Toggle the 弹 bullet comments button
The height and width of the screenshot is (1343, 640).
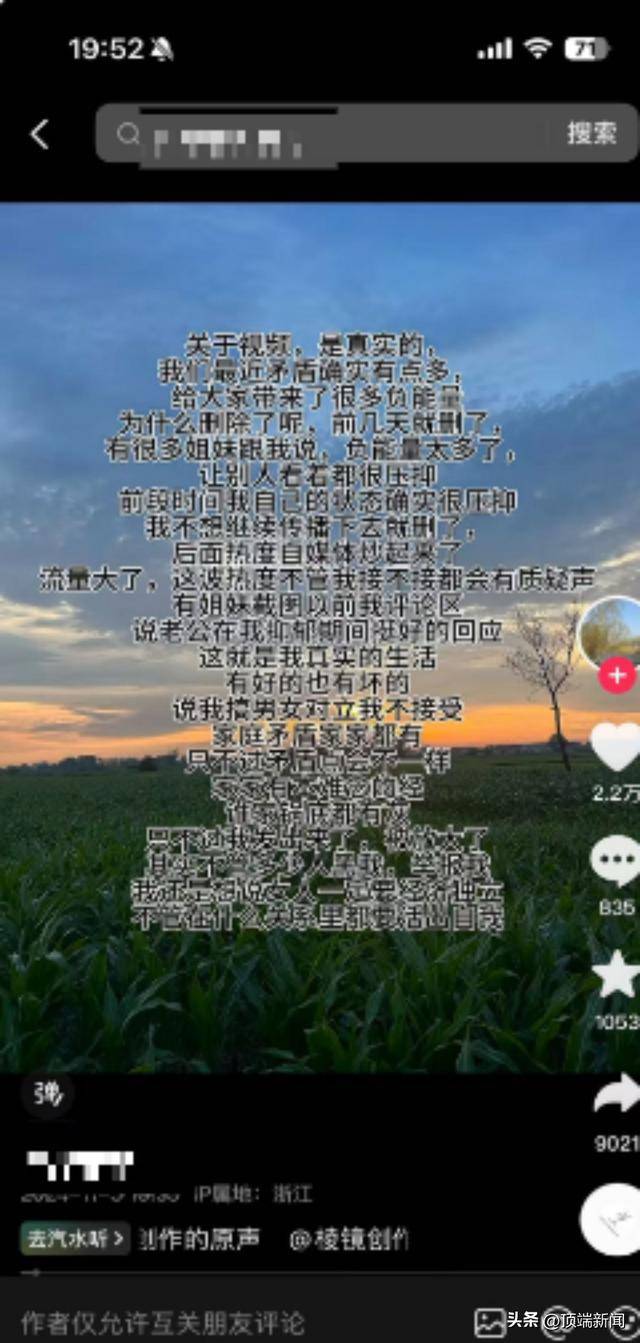pos(48,1094)
